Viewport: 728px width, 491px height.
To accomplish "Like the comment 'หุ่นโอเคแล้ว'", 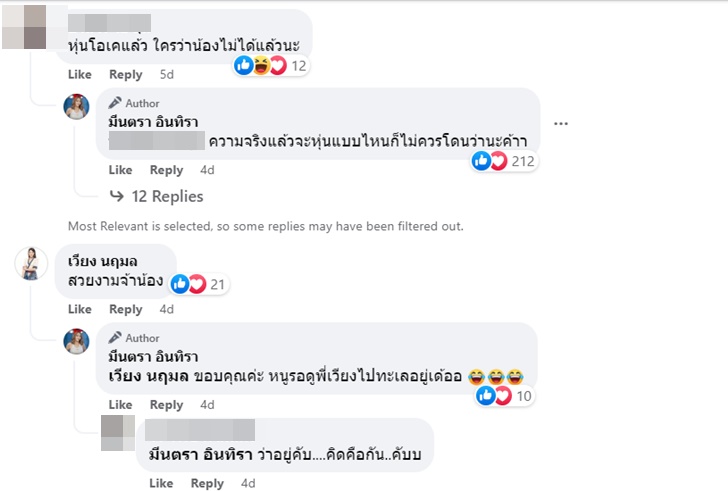I will [x=80, y=74].
